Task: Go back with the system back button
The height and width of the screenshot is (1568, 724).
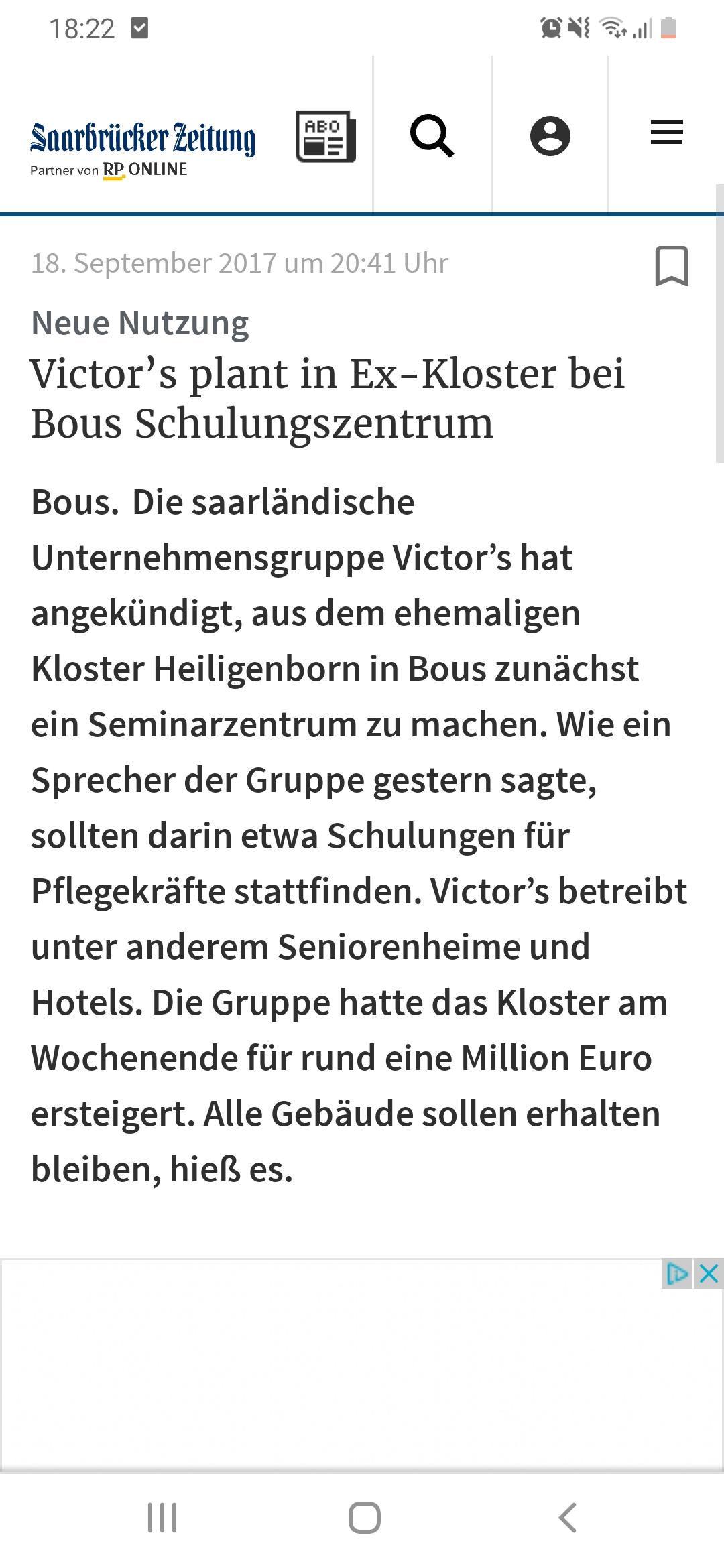Action: pyautogui.click(x=567, y=1517)
